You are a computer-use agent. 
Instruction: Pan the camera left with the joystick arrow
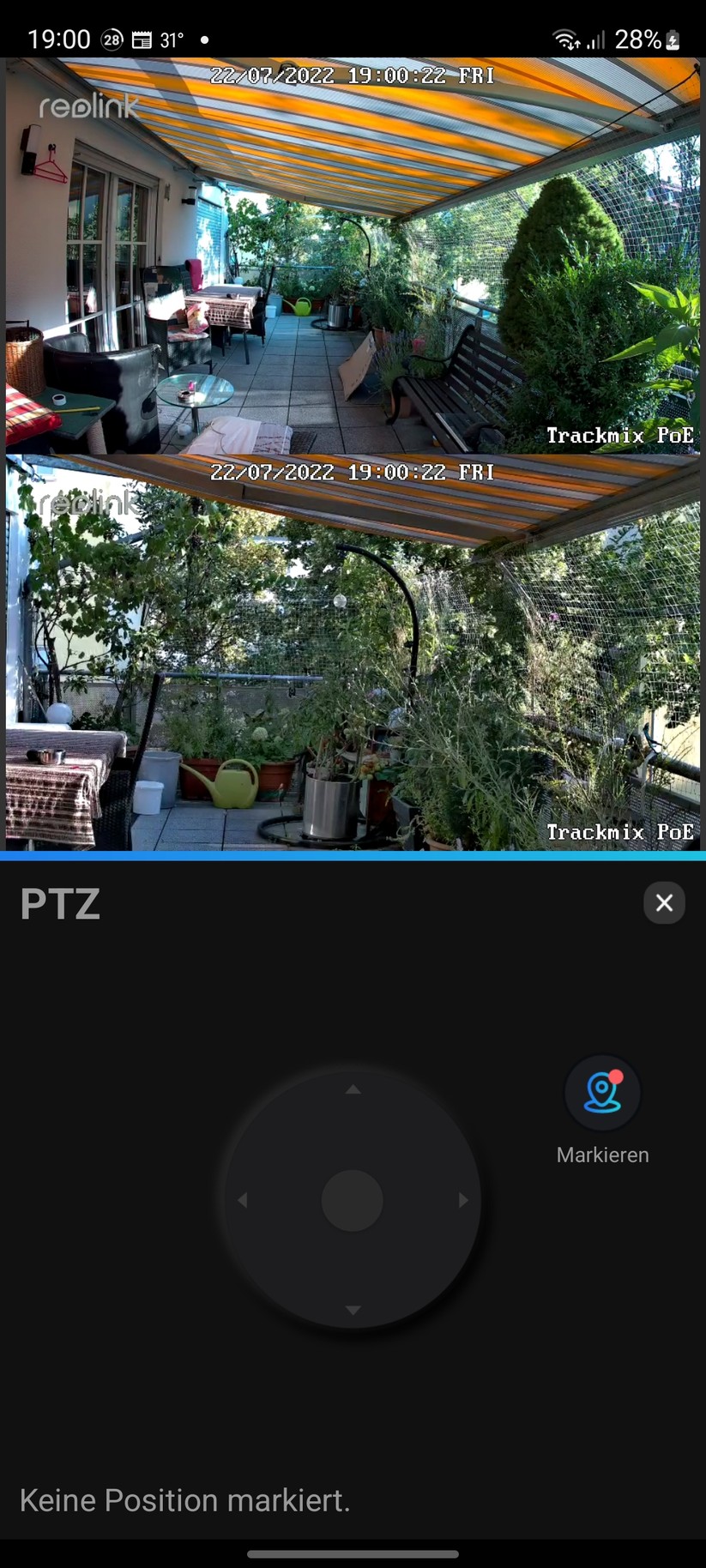click(x=243, y=1200)
